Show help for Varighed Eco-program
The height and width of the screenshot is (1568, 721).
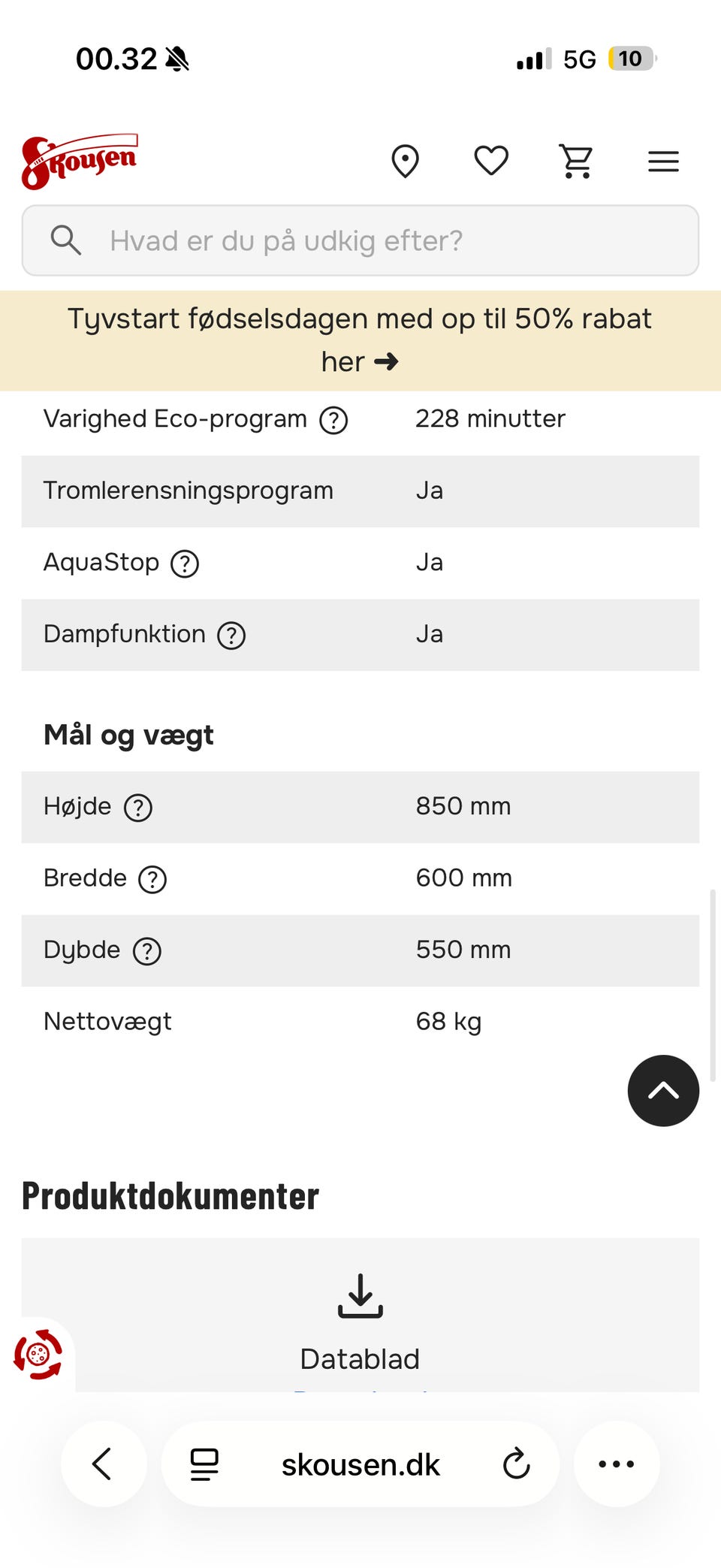pos(333,420)
